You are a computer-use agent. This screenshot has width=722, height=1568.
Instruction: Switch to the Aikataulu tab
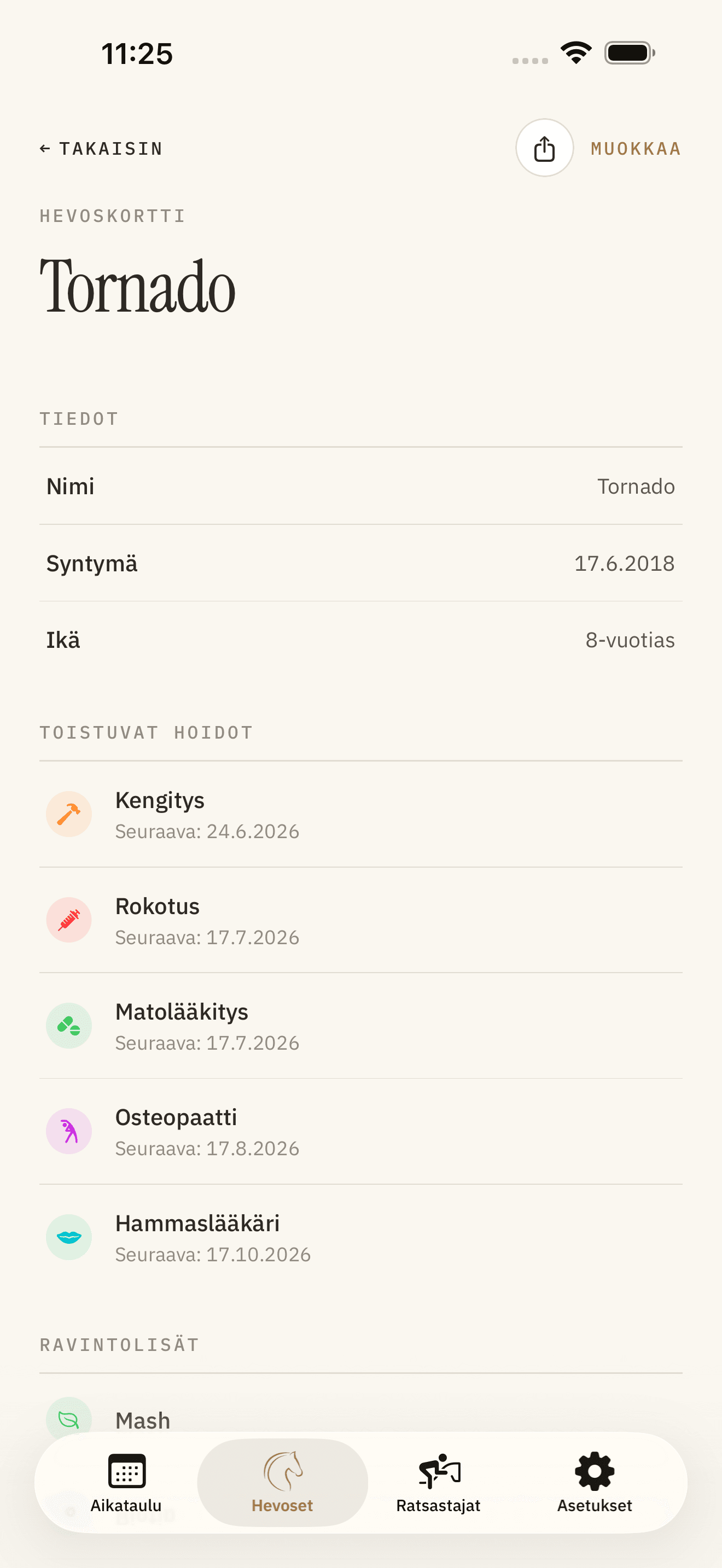(x=126, y=1483)
